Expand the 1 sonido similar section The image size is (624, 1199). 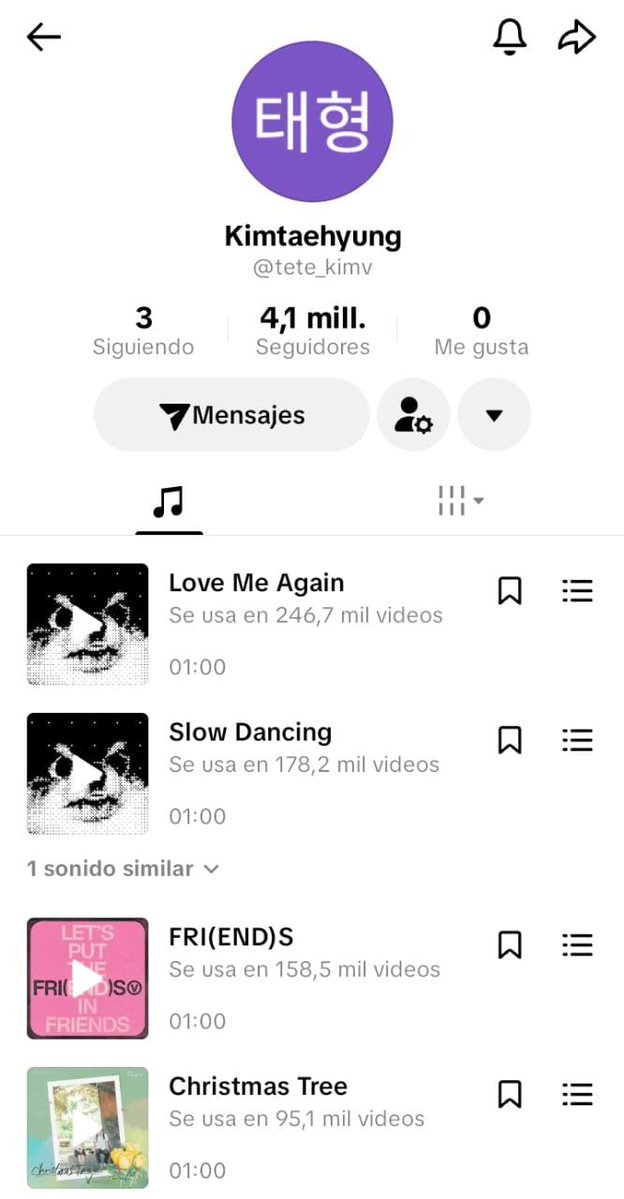click(x=122, y=869)
